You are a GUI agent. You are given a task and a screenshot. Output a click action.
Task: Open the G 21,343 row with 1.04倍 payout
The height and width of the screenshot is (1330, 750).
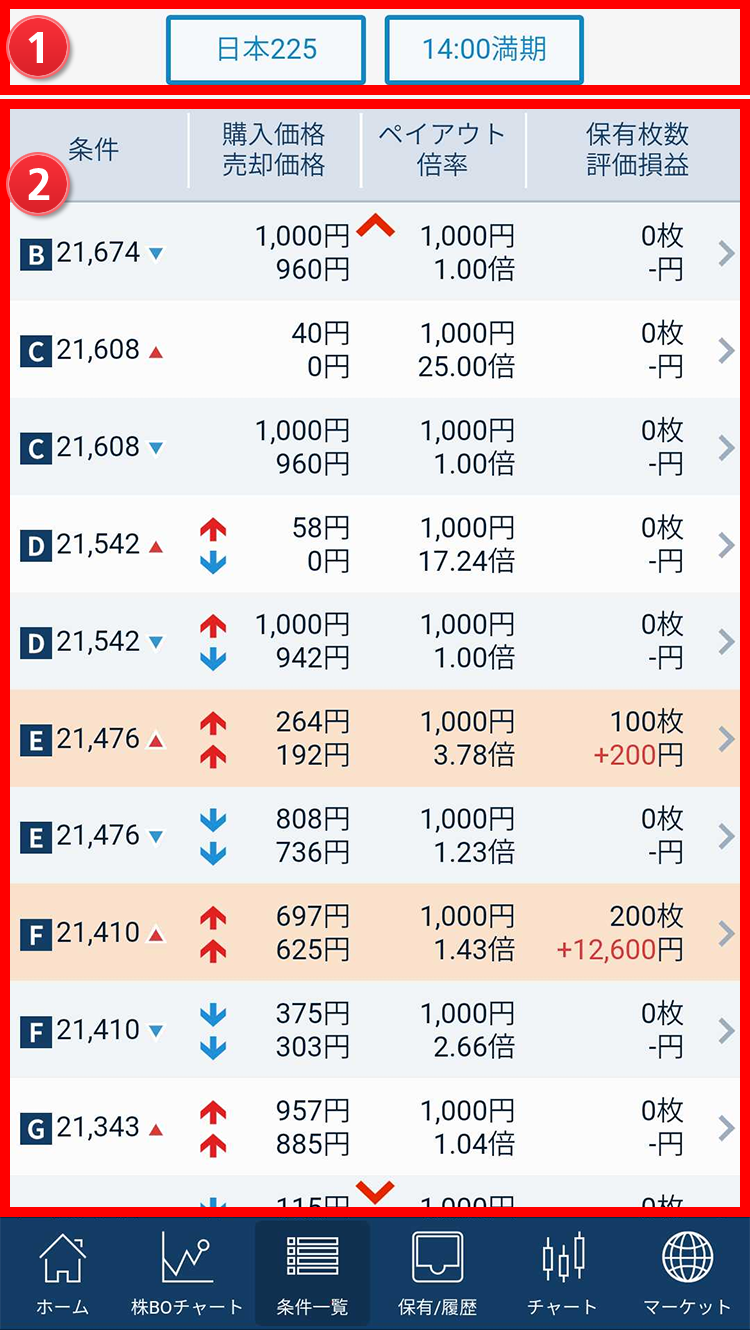[375, 1127]
